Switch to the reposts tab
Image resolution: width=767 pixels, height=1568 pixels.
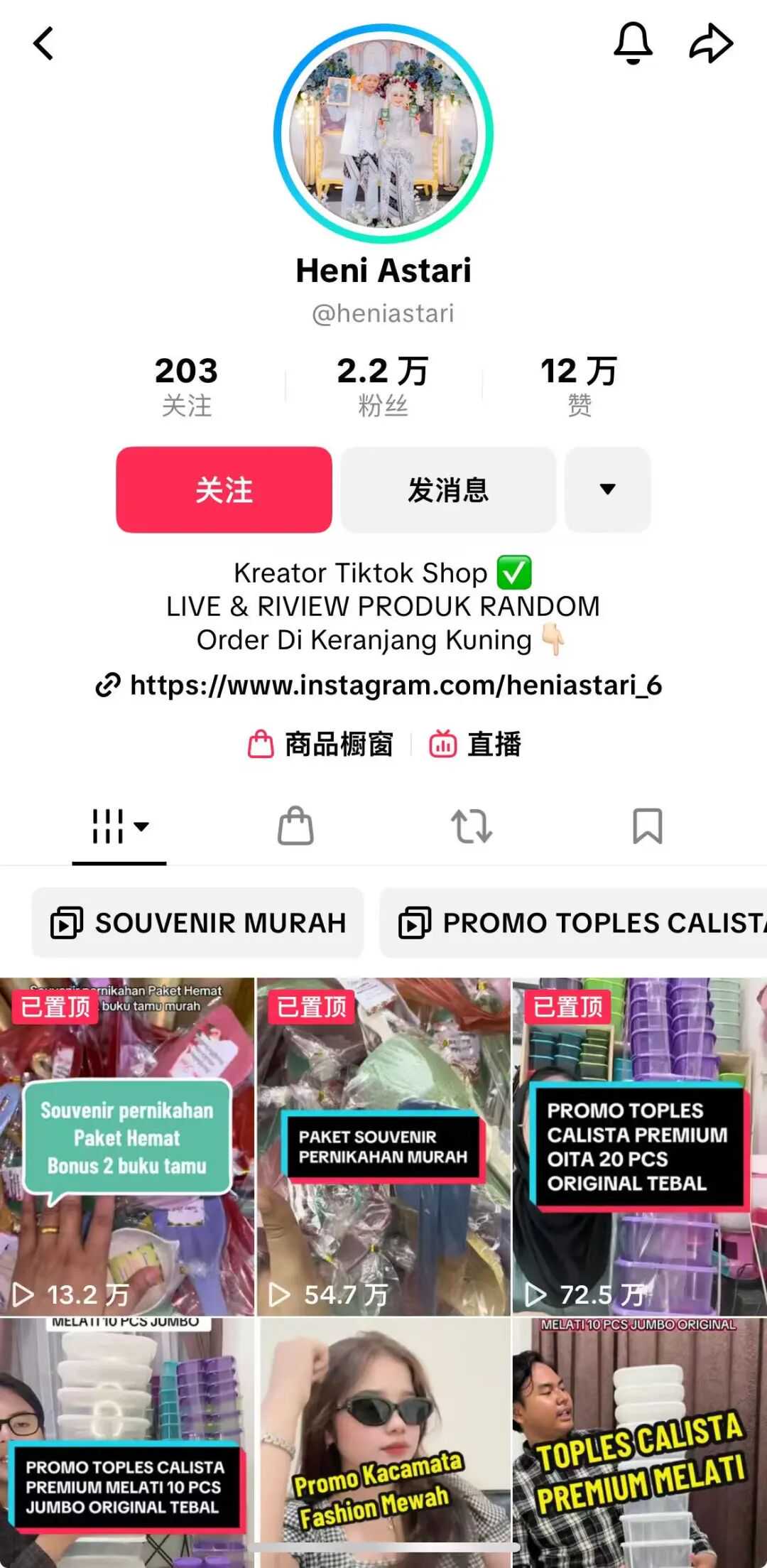472,827
